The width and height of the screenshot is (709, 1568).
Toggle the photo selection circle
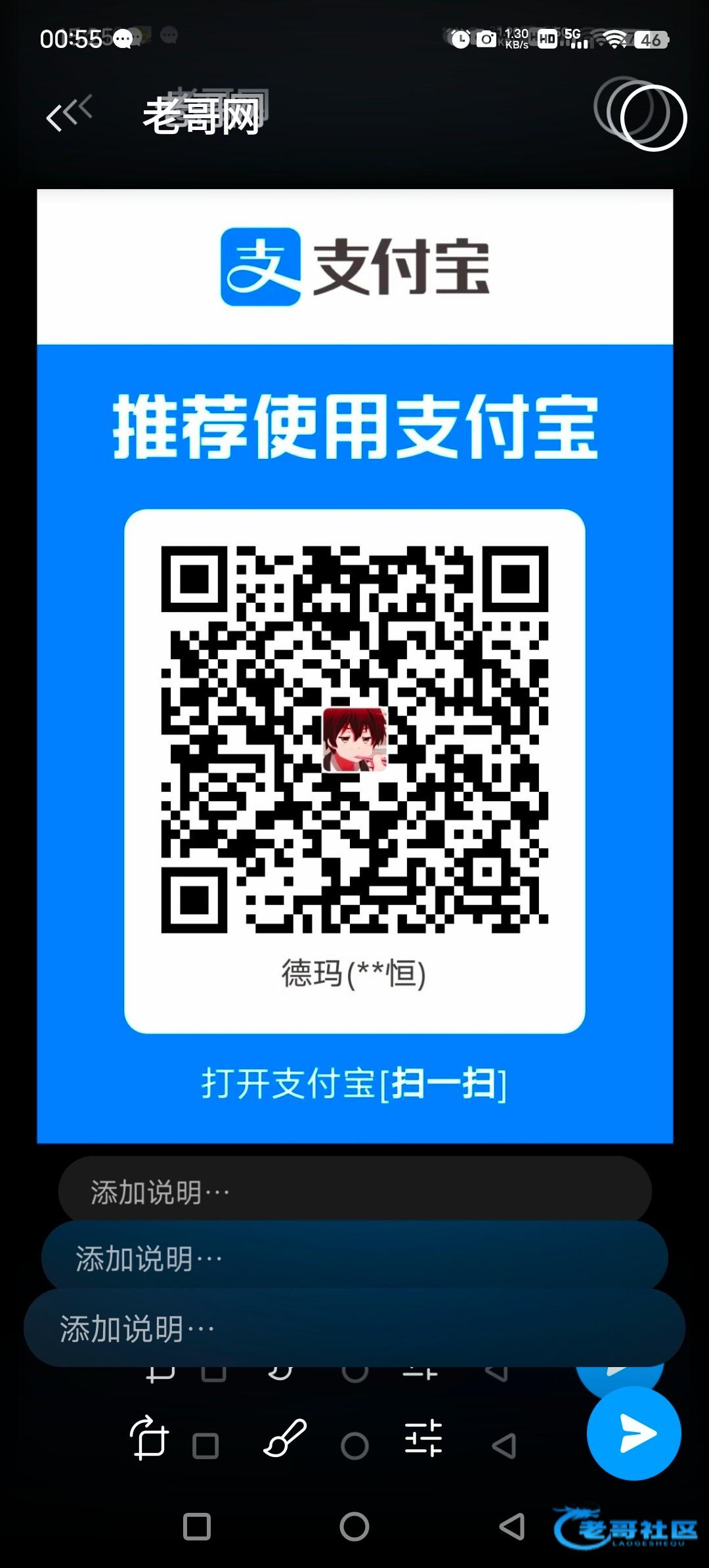point(653,118)
